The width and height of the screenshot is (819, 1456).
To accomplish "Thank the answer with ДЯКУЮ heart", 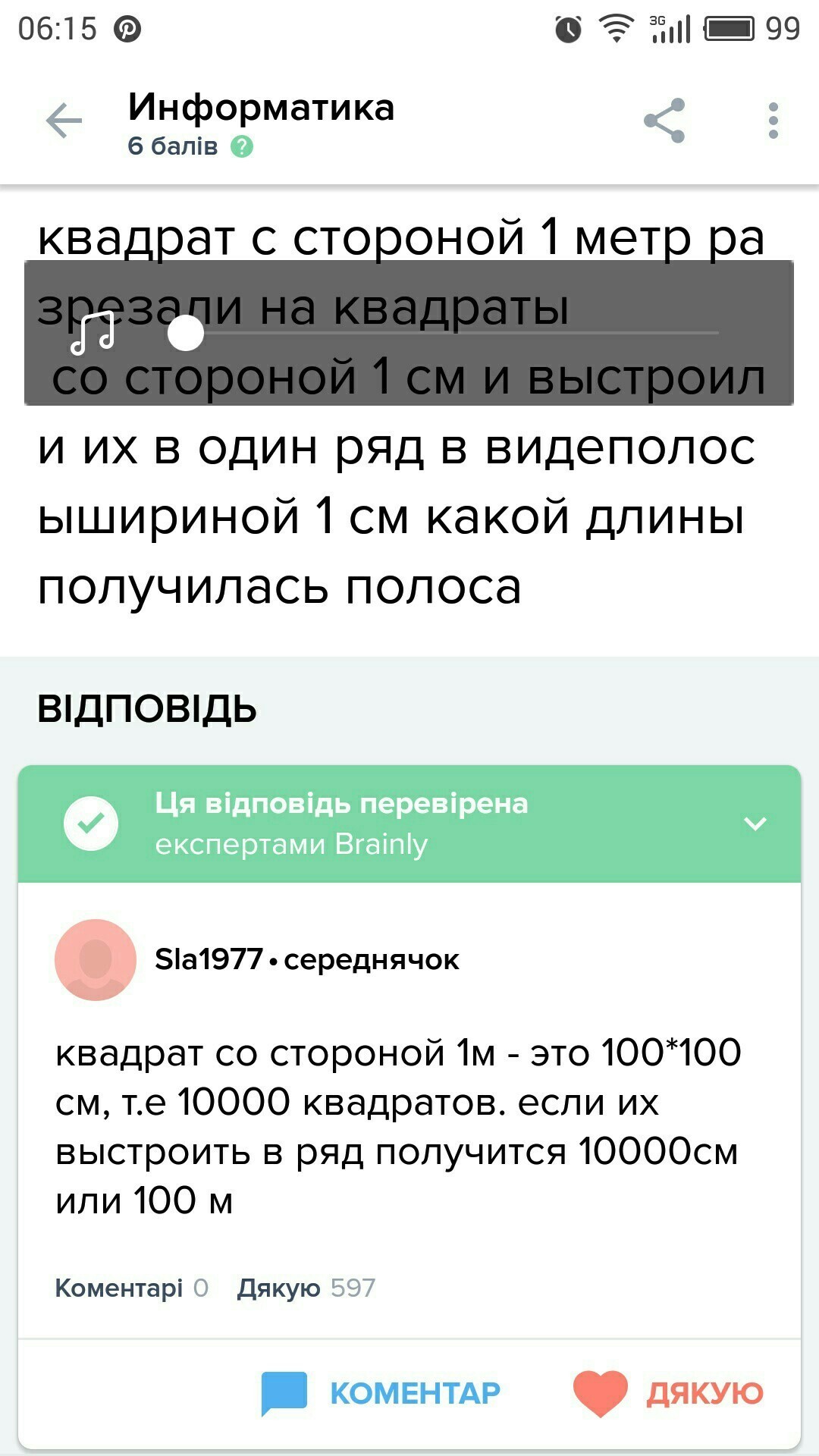I will click(668, 1393).
